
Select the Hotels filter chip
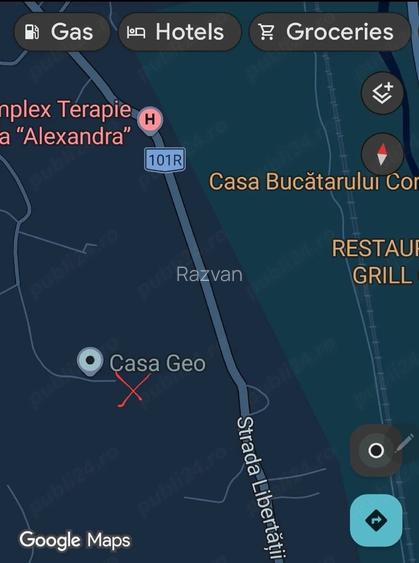point(180,32)
